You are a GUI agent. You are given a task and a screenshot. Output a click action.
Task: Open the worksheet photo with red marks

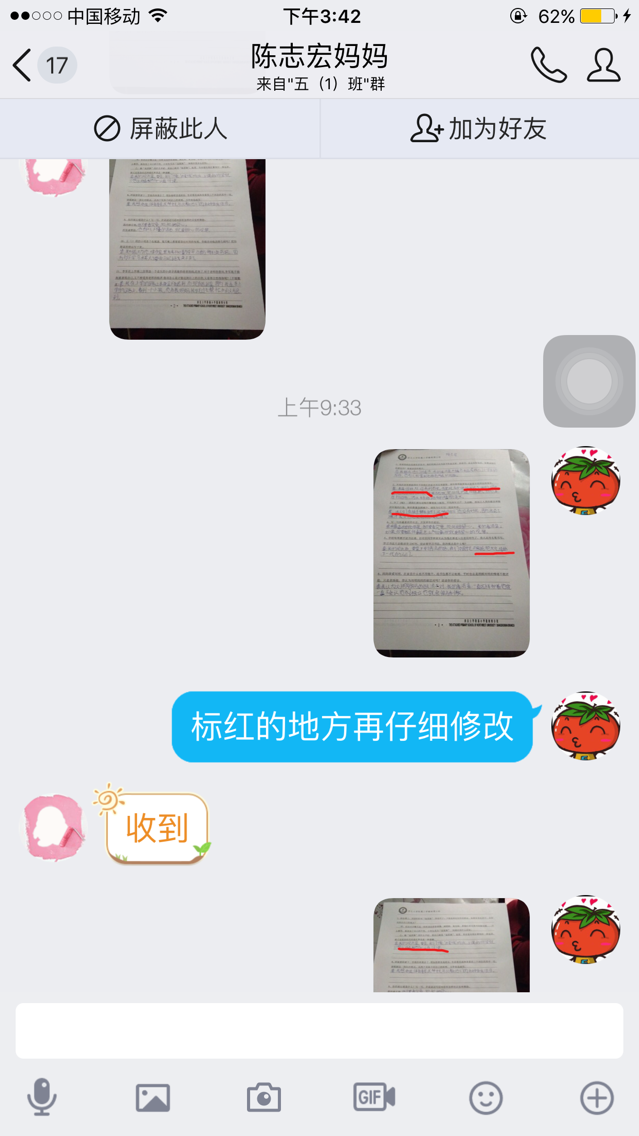(451, 552)
